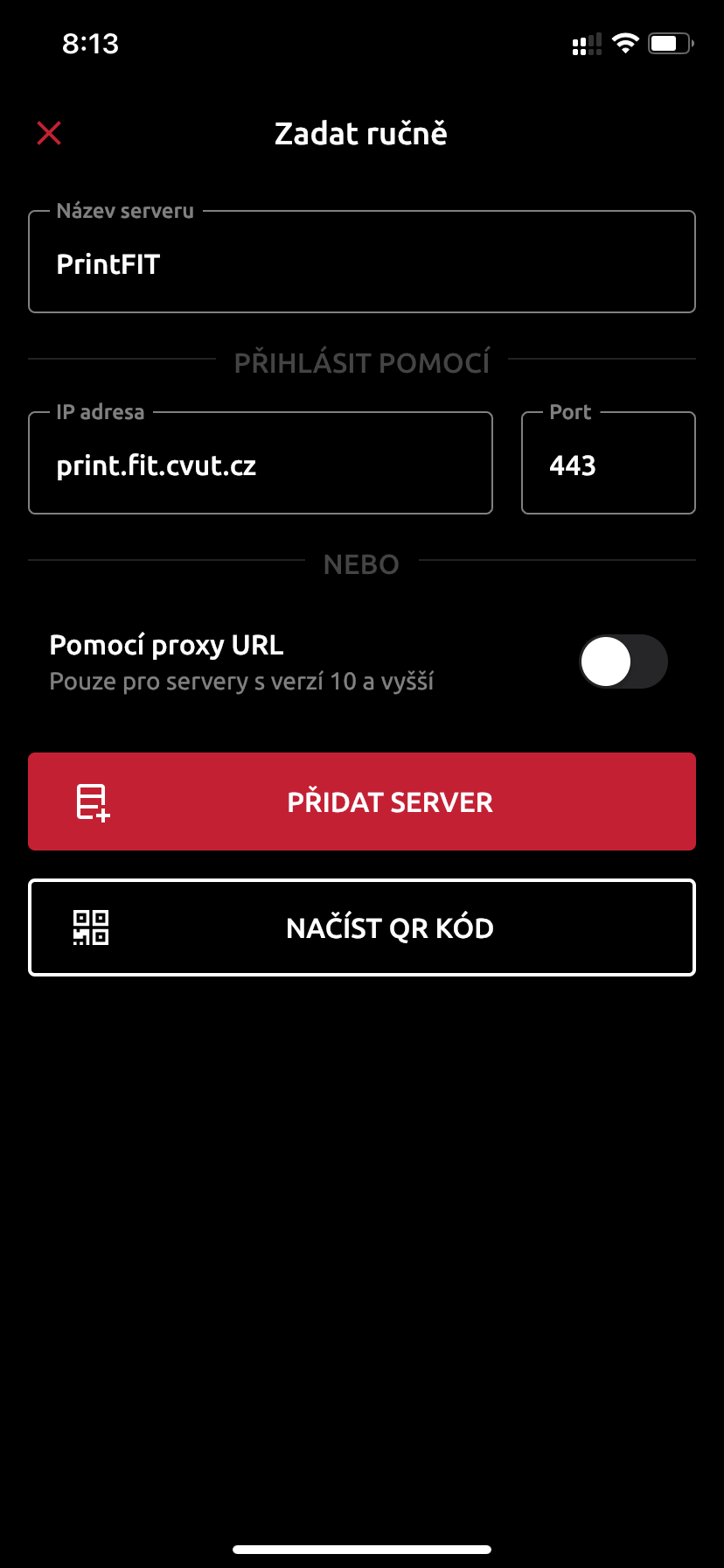Enable the Pomocí proxy URL switch
Viewport: 724px width, 1568px height.
623,661
